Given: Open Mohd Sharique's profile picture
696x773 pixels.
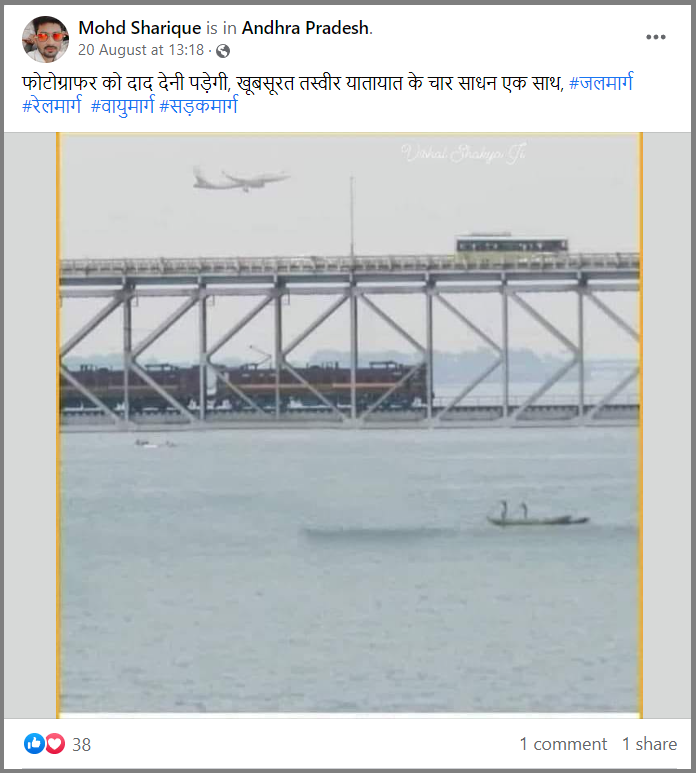Looking at the screenshot, I should click(x=45, y=39).
